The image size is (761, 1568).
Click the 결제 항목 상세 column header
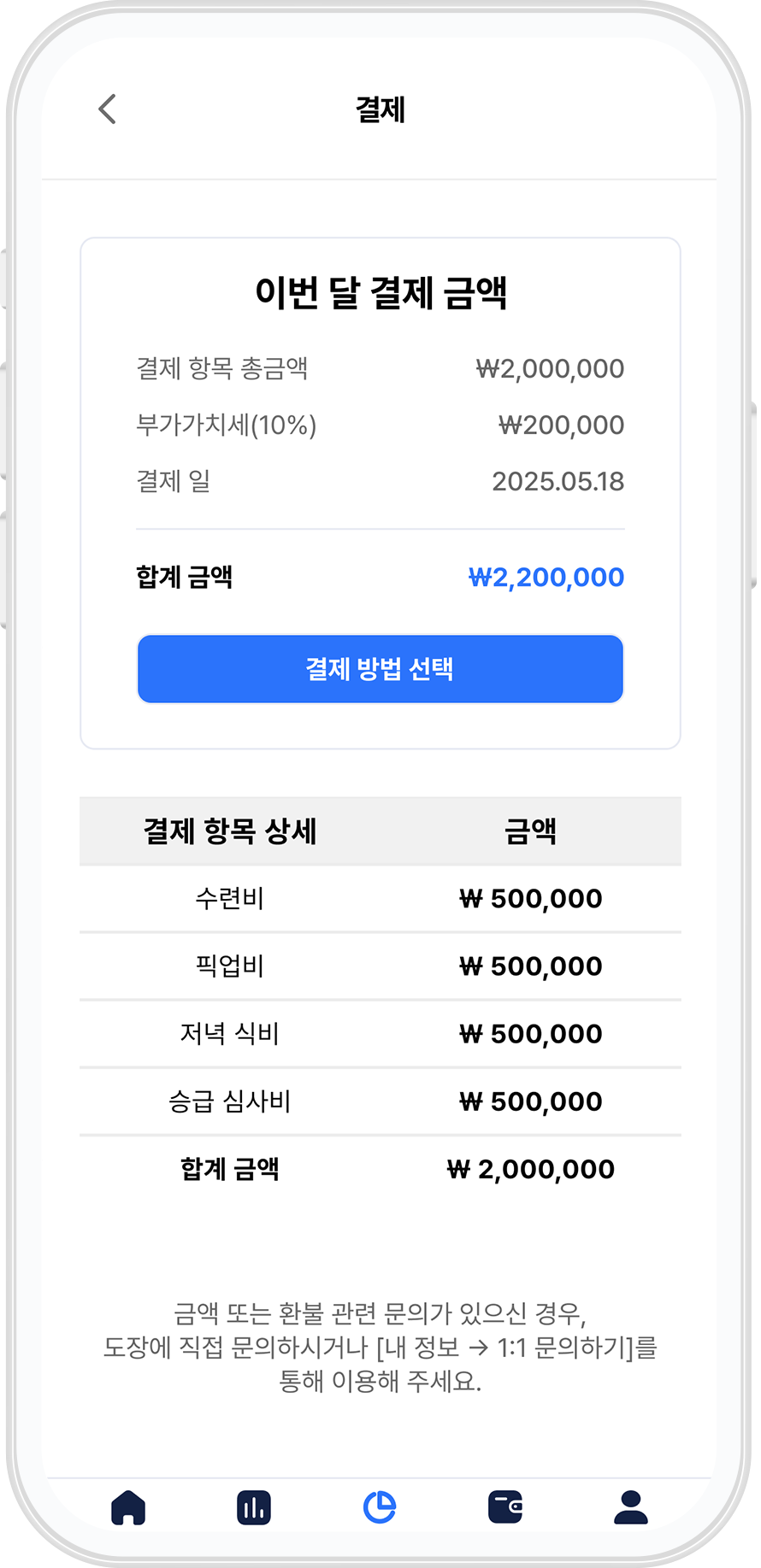point(229,831)
